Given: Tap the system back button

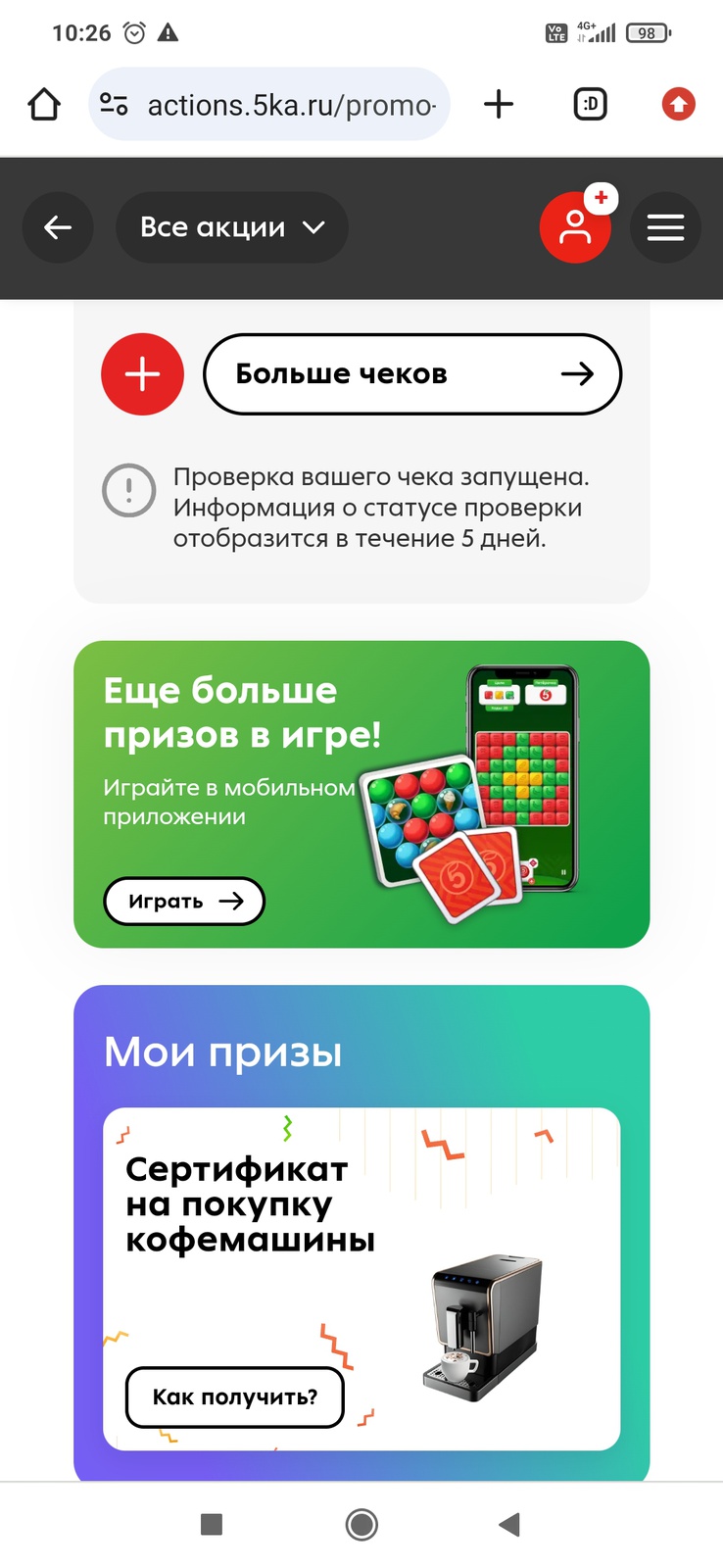Looking at the screenshot, I should 509,1524.
